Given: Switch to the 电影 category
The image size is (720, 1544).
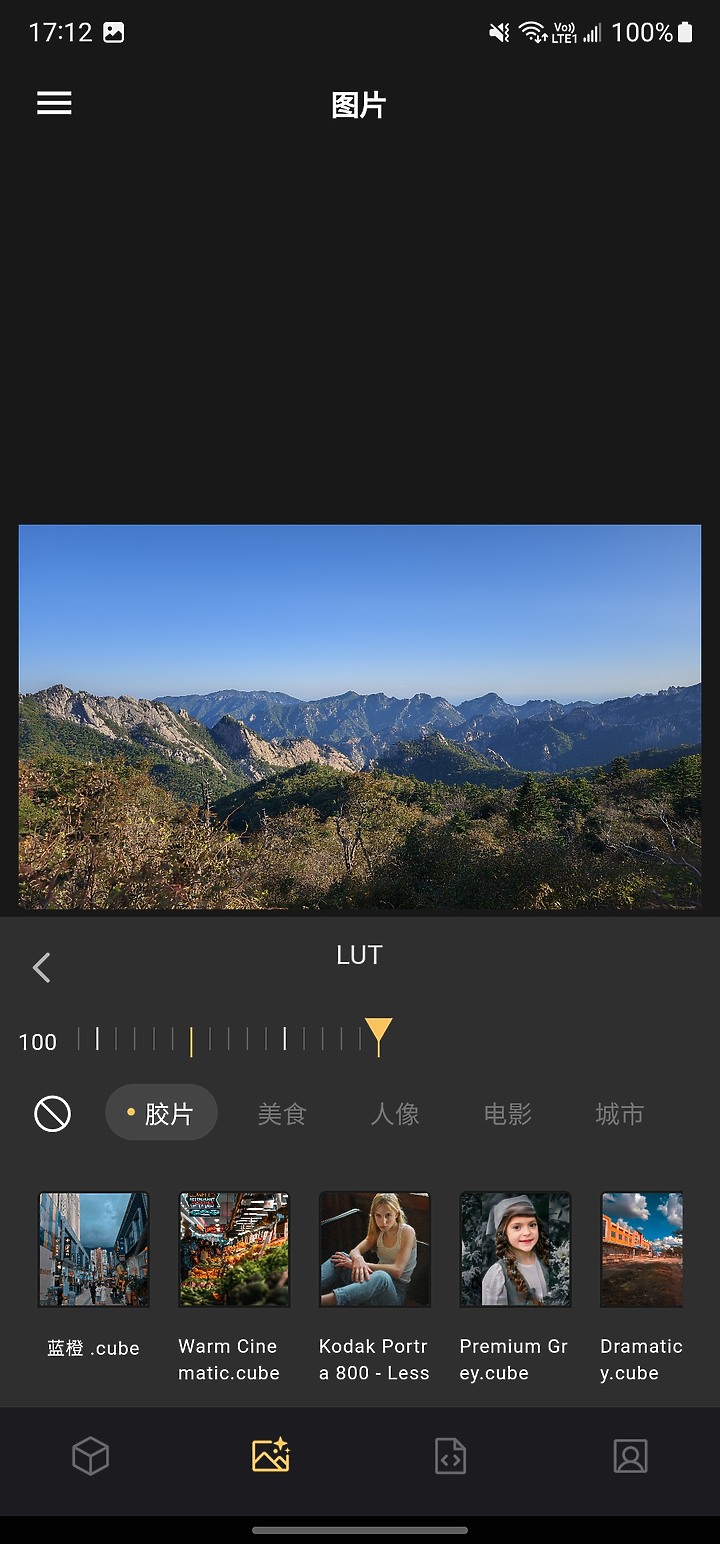Looking at the screenshot, I should (x=507, y=1113).
